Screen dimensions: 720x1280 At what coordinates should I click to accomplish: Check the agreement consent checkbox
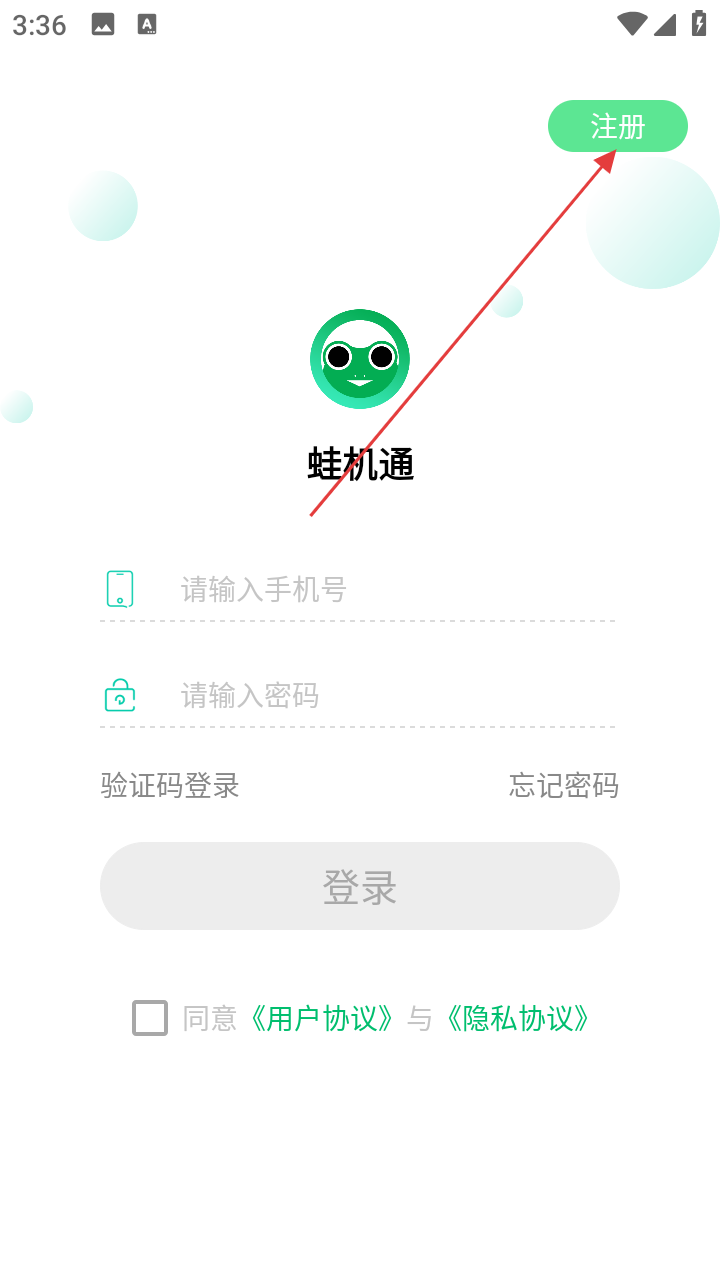tap(150, 1018)
